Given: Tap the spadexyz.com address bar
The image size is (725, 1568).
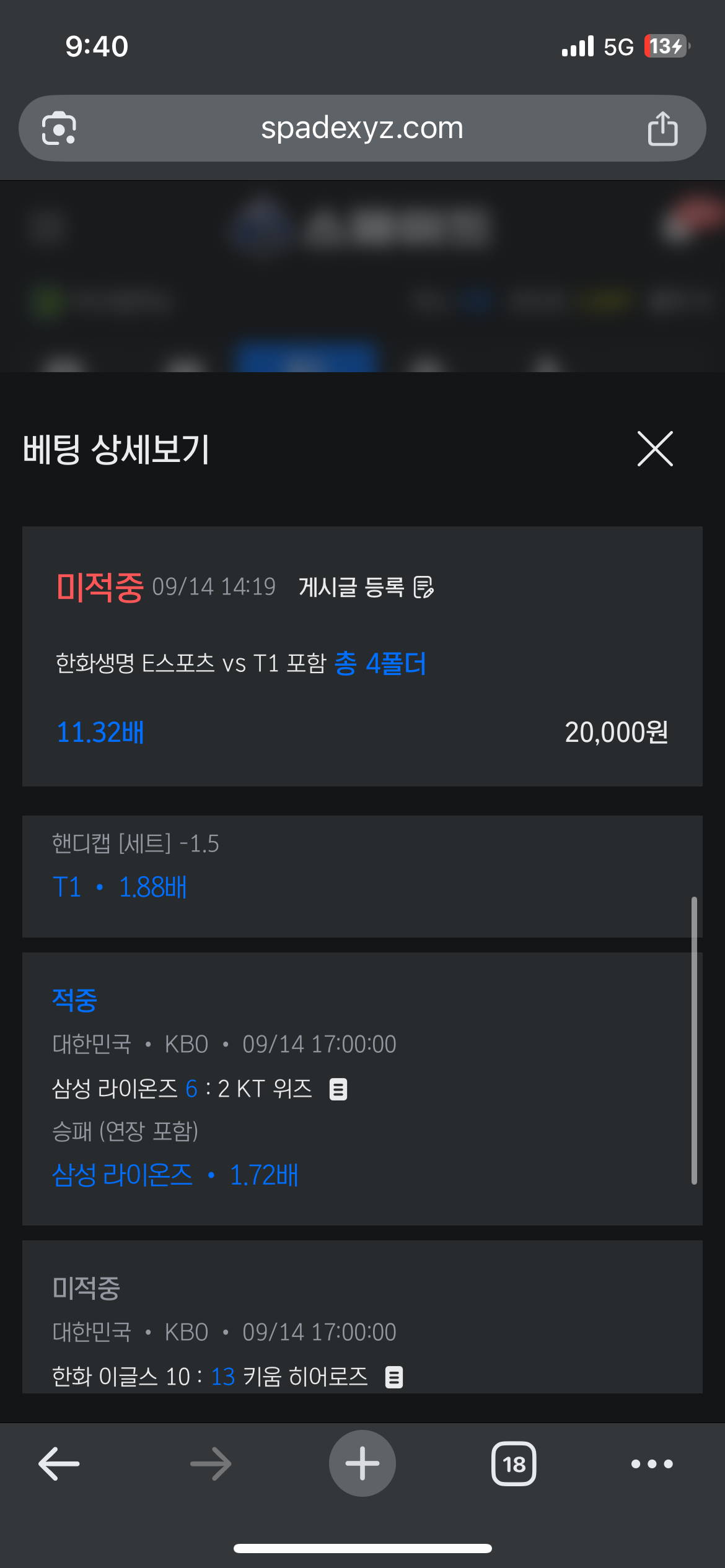Looking at the screenshot, I should click(x=362, y=128).
